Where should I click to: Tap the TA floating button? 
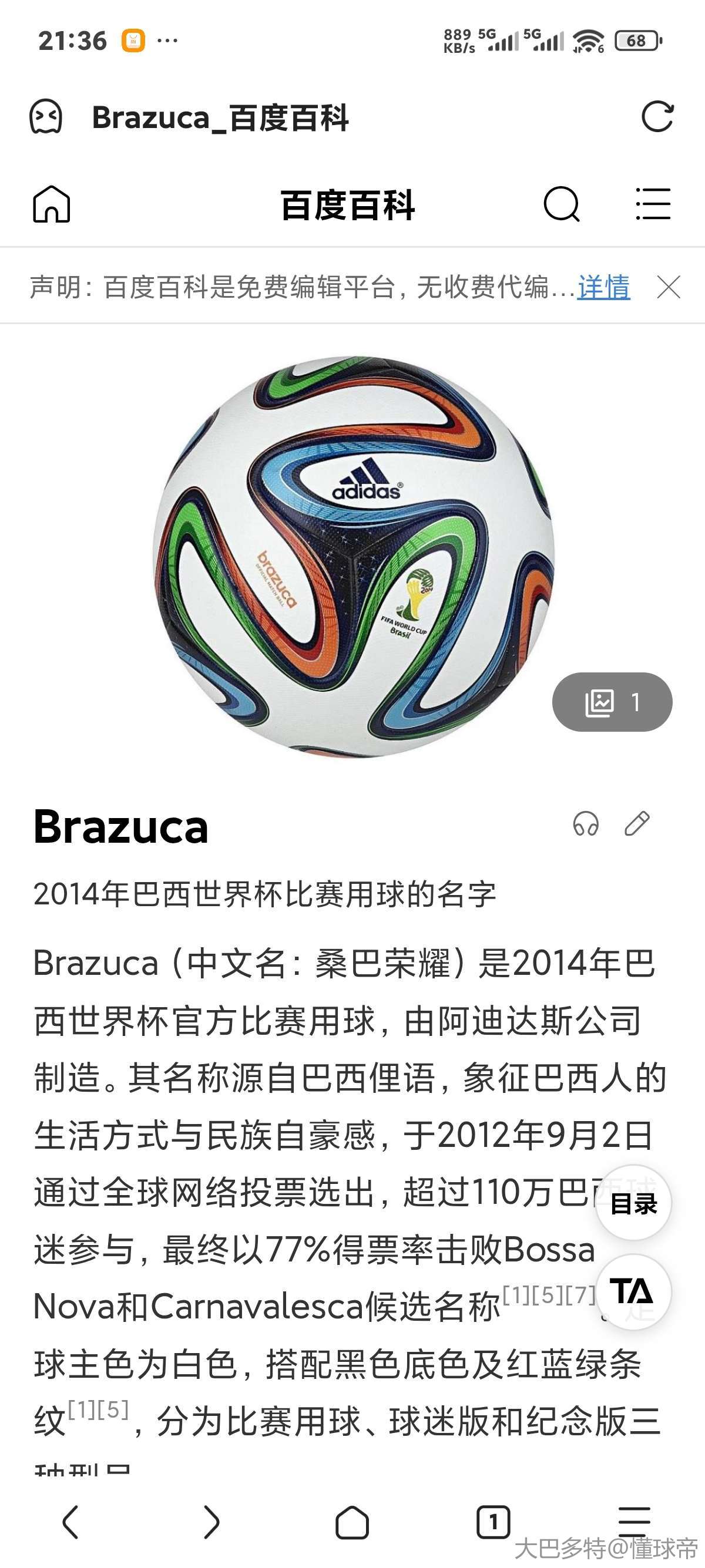point(633,1291)
